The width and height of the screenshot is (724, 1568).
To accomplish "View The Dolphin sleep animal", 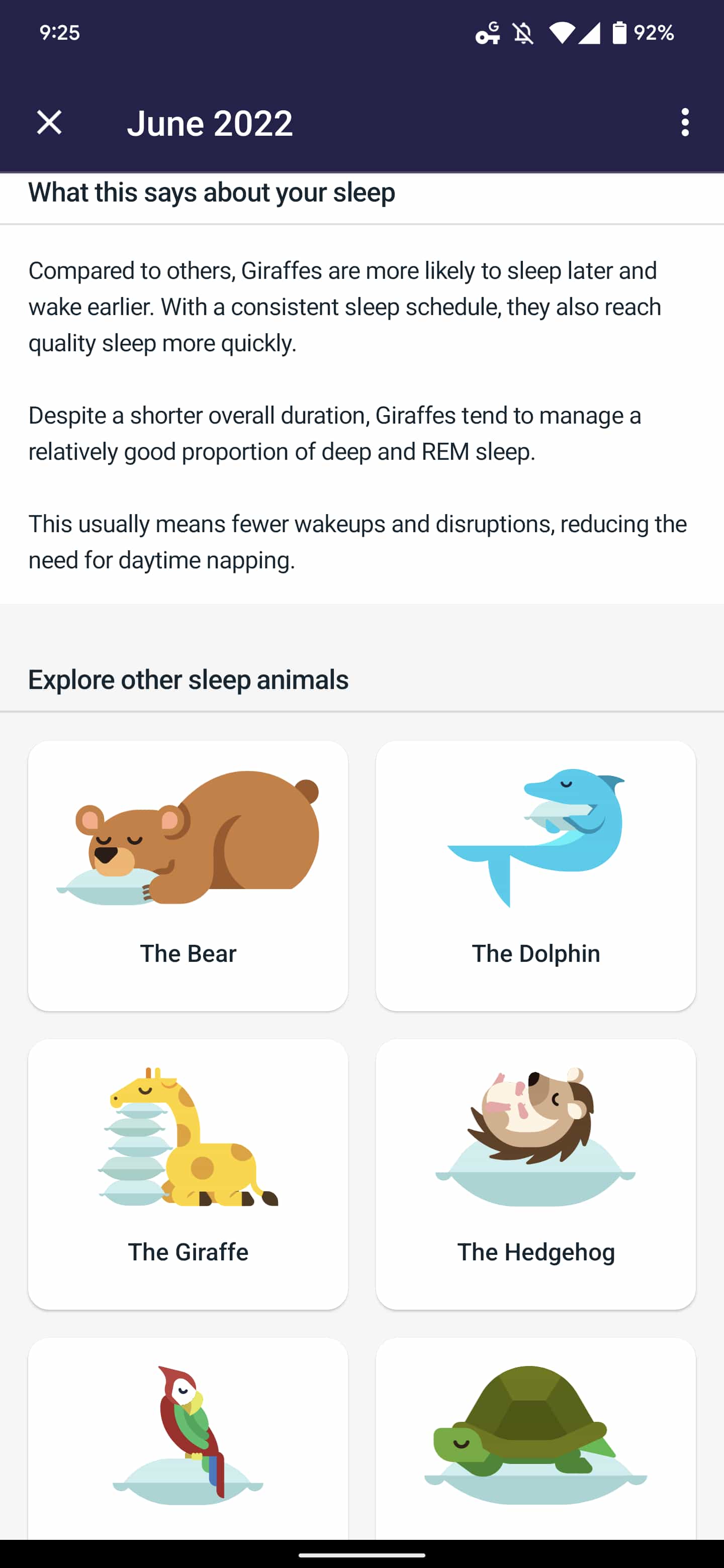I will (x=536, y=875).
